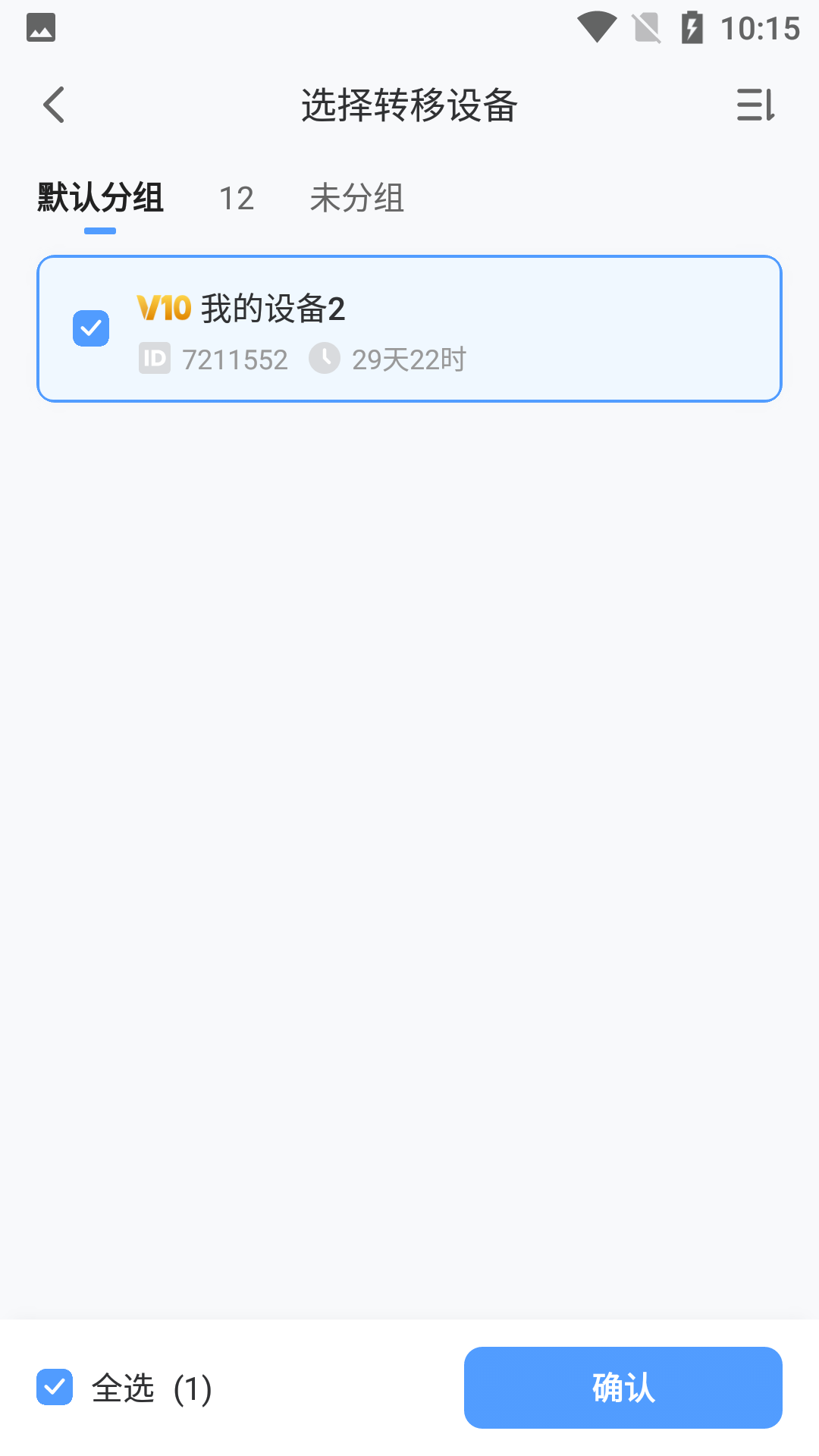Uncheck the 我的设备2 checkbox
The image size is (819, 1456).
[x=91, y=328]
